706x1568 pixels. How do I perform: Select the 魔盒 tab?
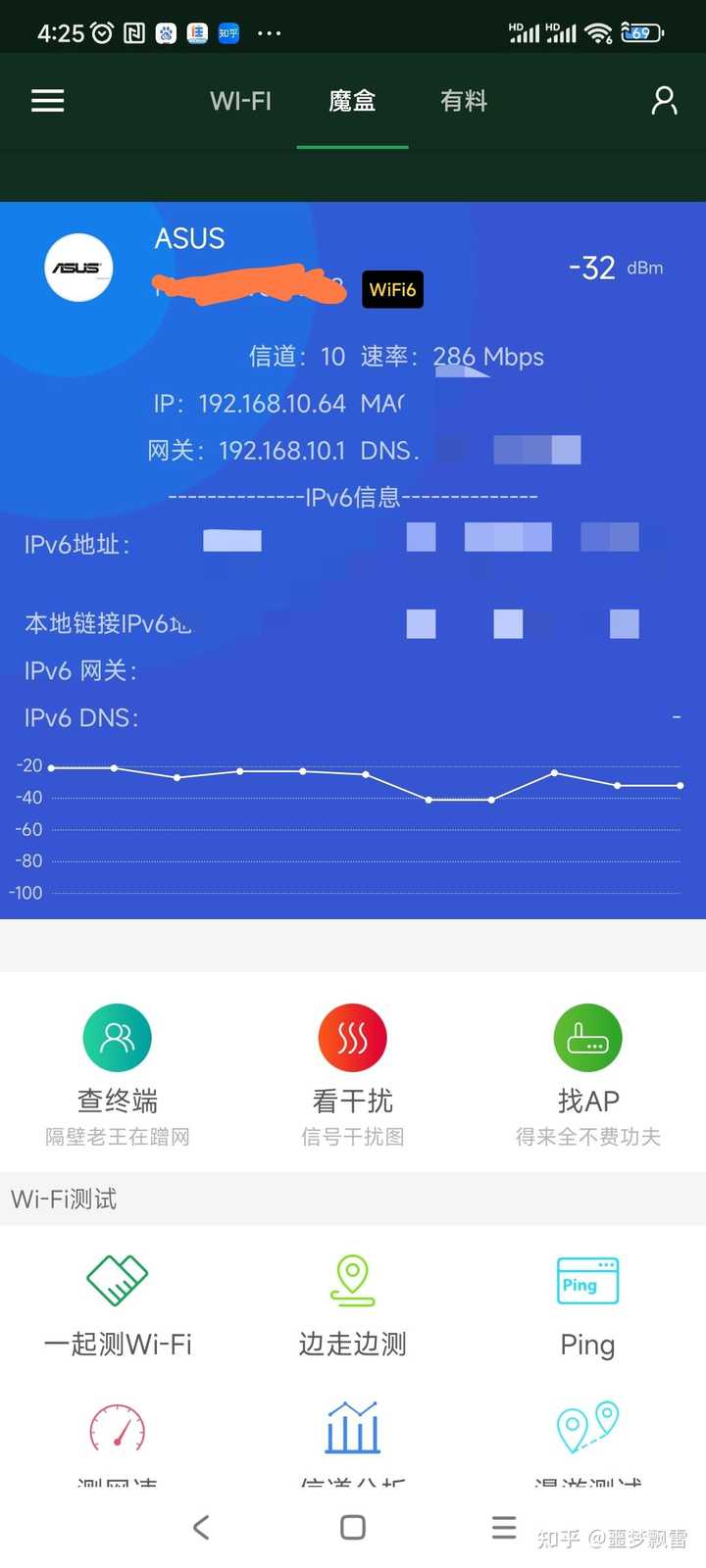click(352, 100)
